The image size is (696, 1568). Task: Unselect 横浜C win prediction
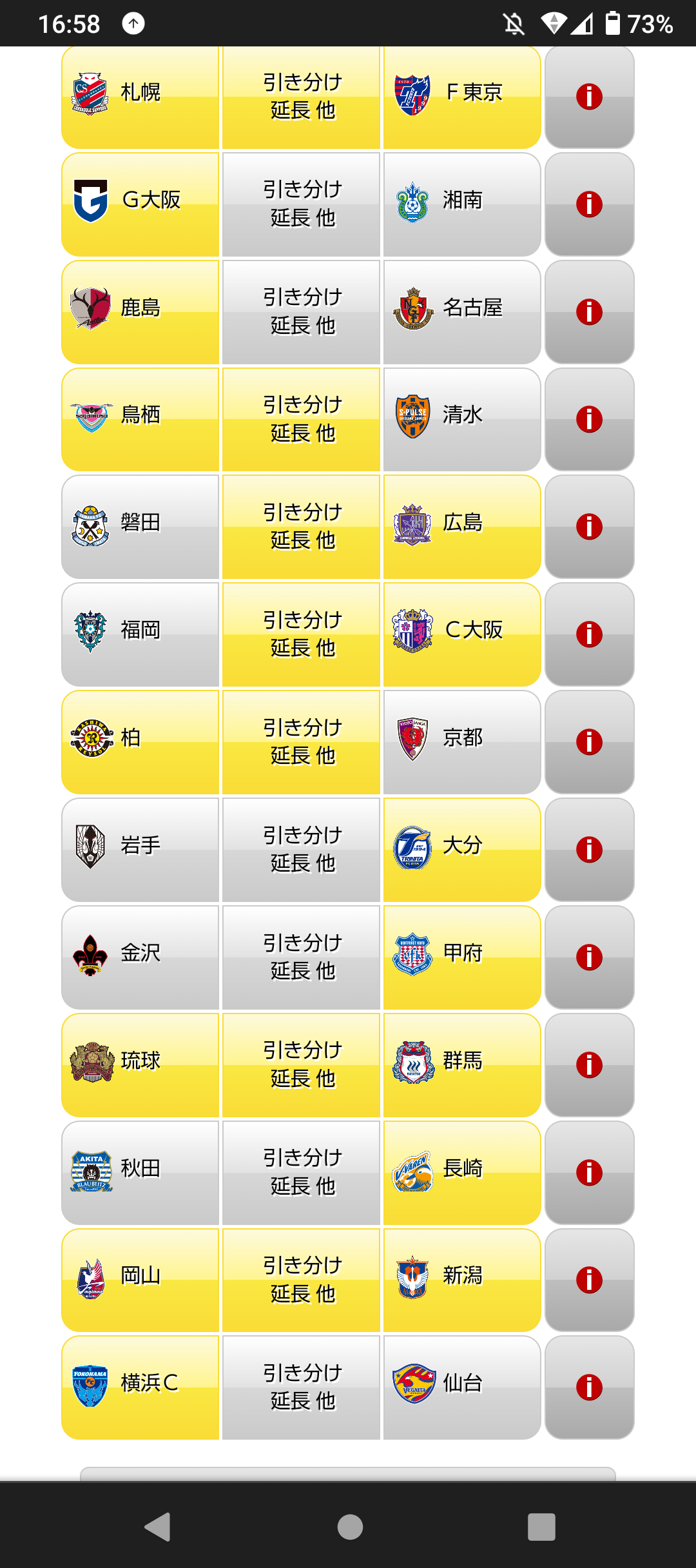pos(140,1387)
